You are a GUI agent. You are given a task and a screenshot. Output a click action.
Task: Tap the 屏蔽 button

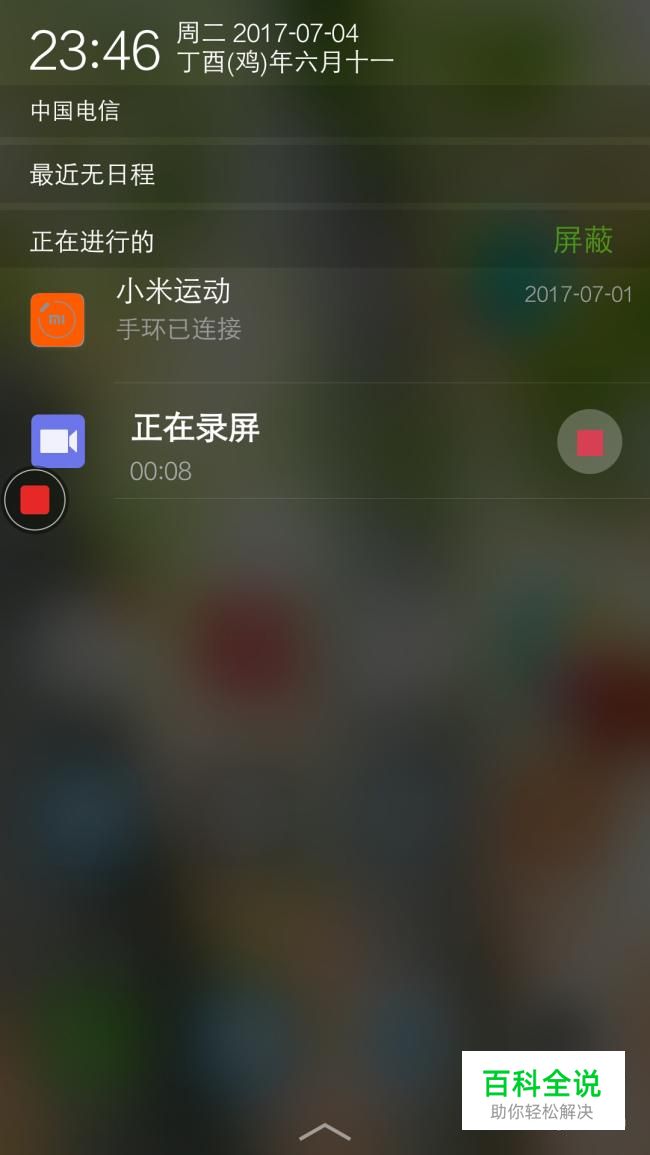583,240
